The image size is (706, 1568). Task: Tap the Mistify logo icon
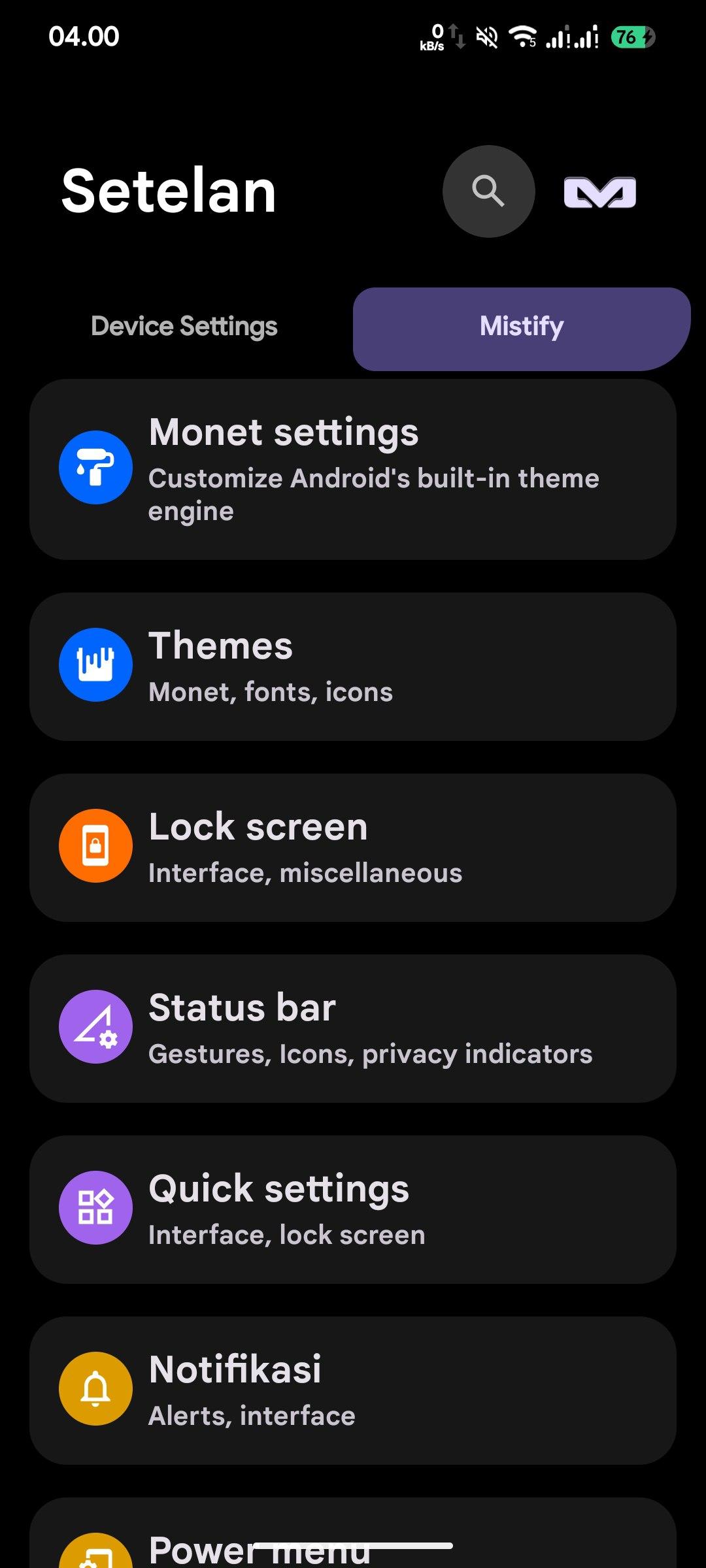(x=600, y=192)
